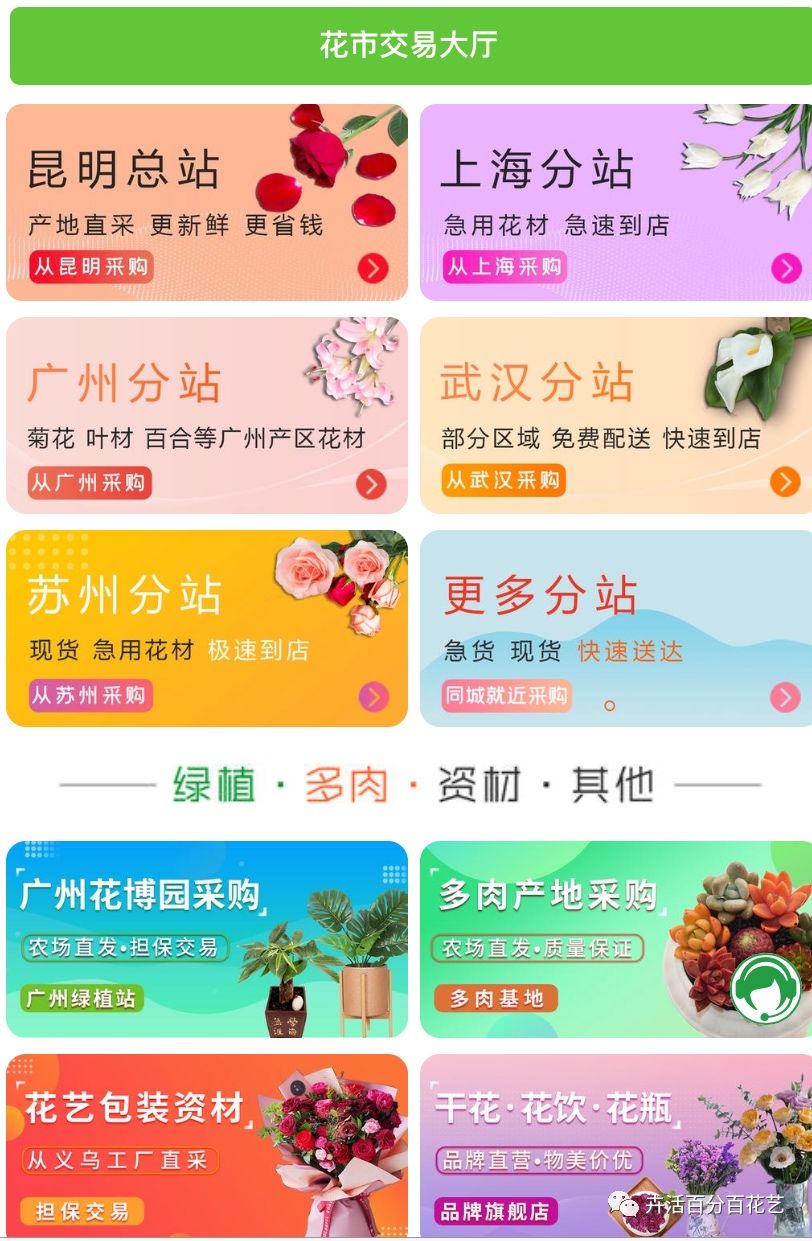Tap the red arrow on the 昆明总站 card
The height and width of the screenshot is (1241, 812).
[x=372, y=268]
